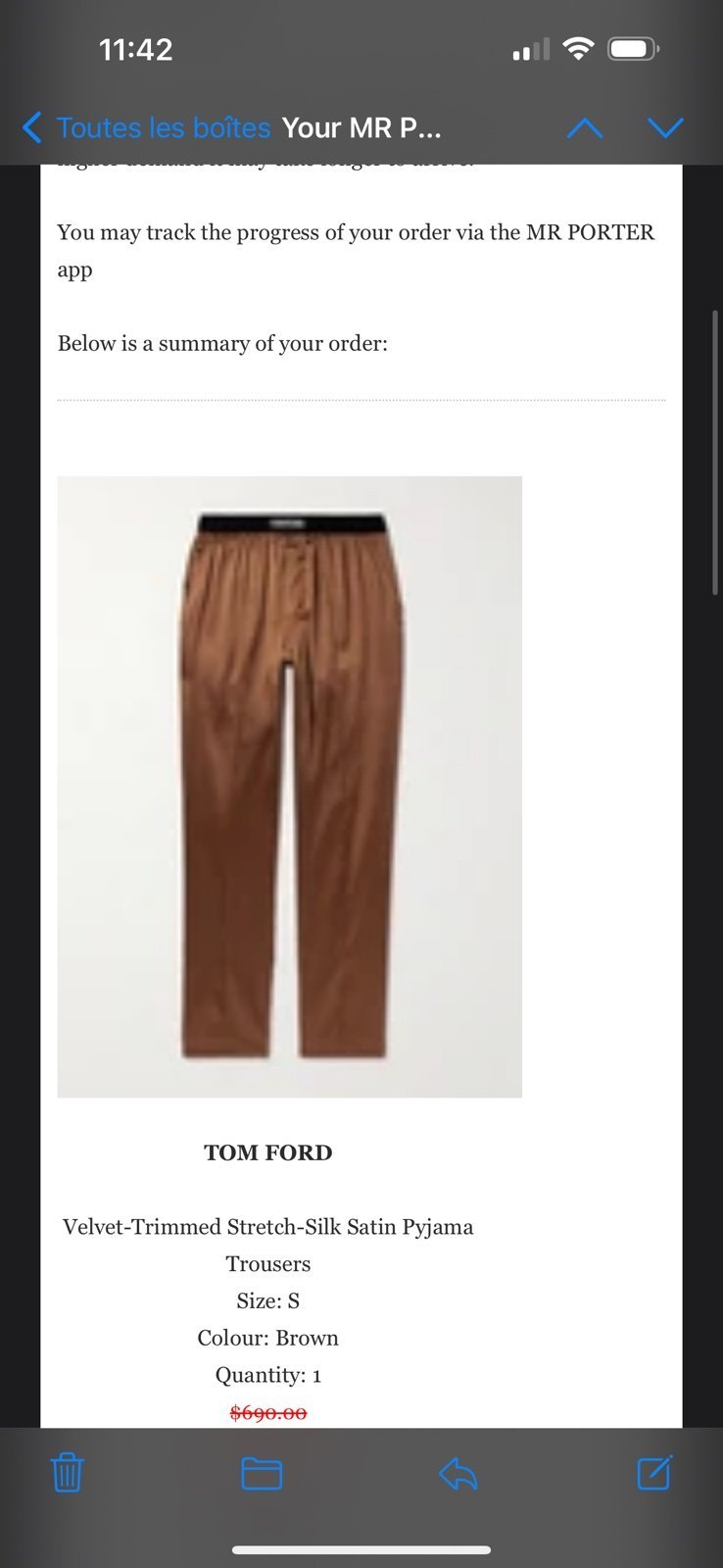Go to the previous message with up arrow

[585, 127]
